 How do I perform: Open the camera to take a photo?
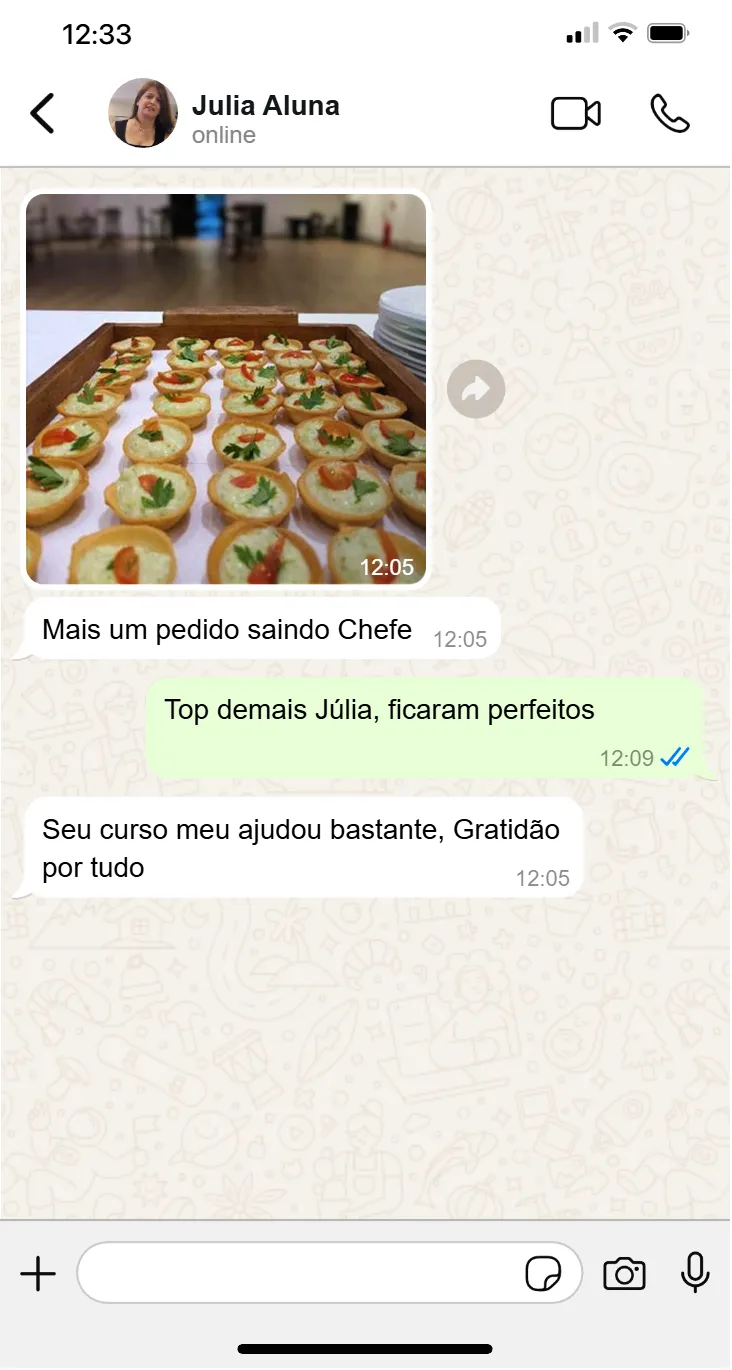tap(624, 1275)
